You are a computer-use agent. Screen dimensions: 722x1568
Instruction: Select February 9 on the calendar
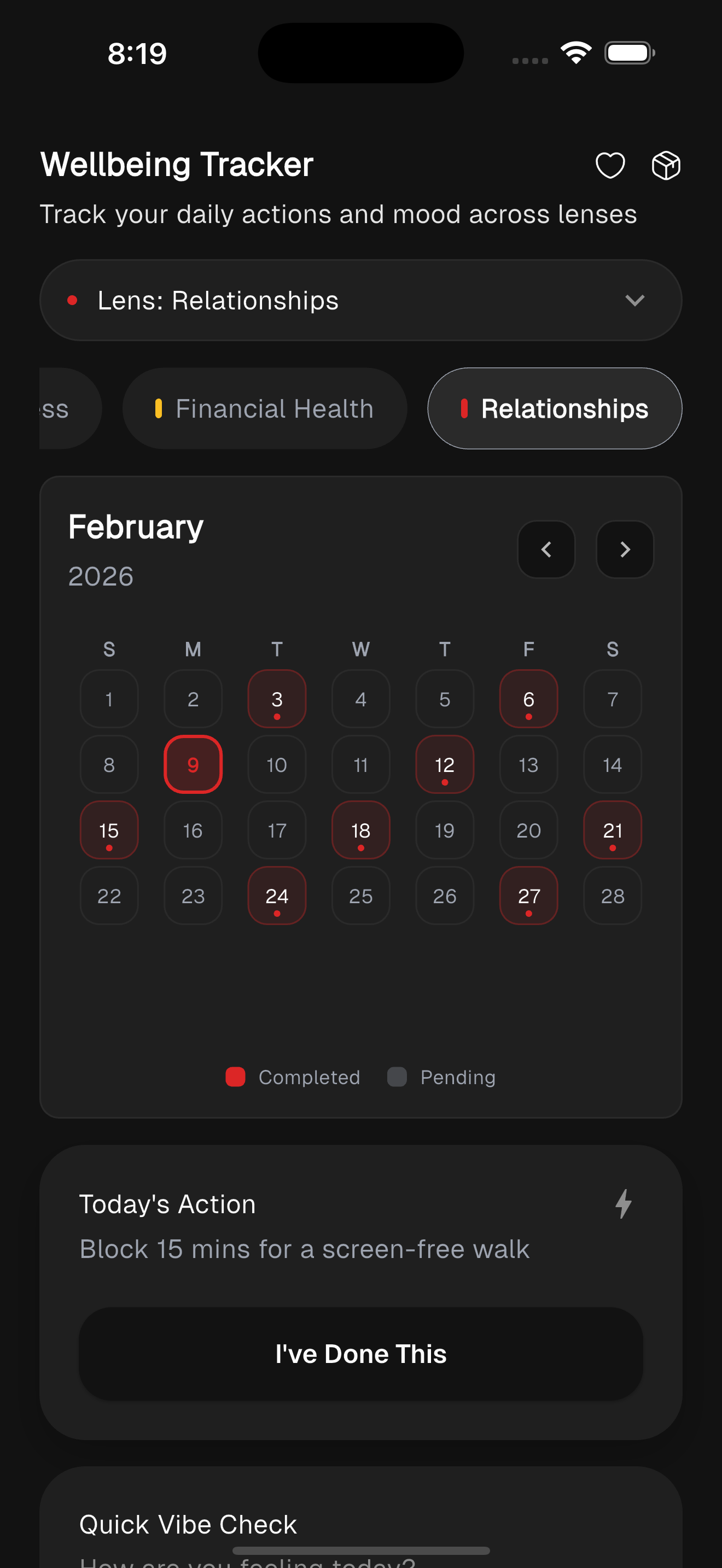point(193,764)
